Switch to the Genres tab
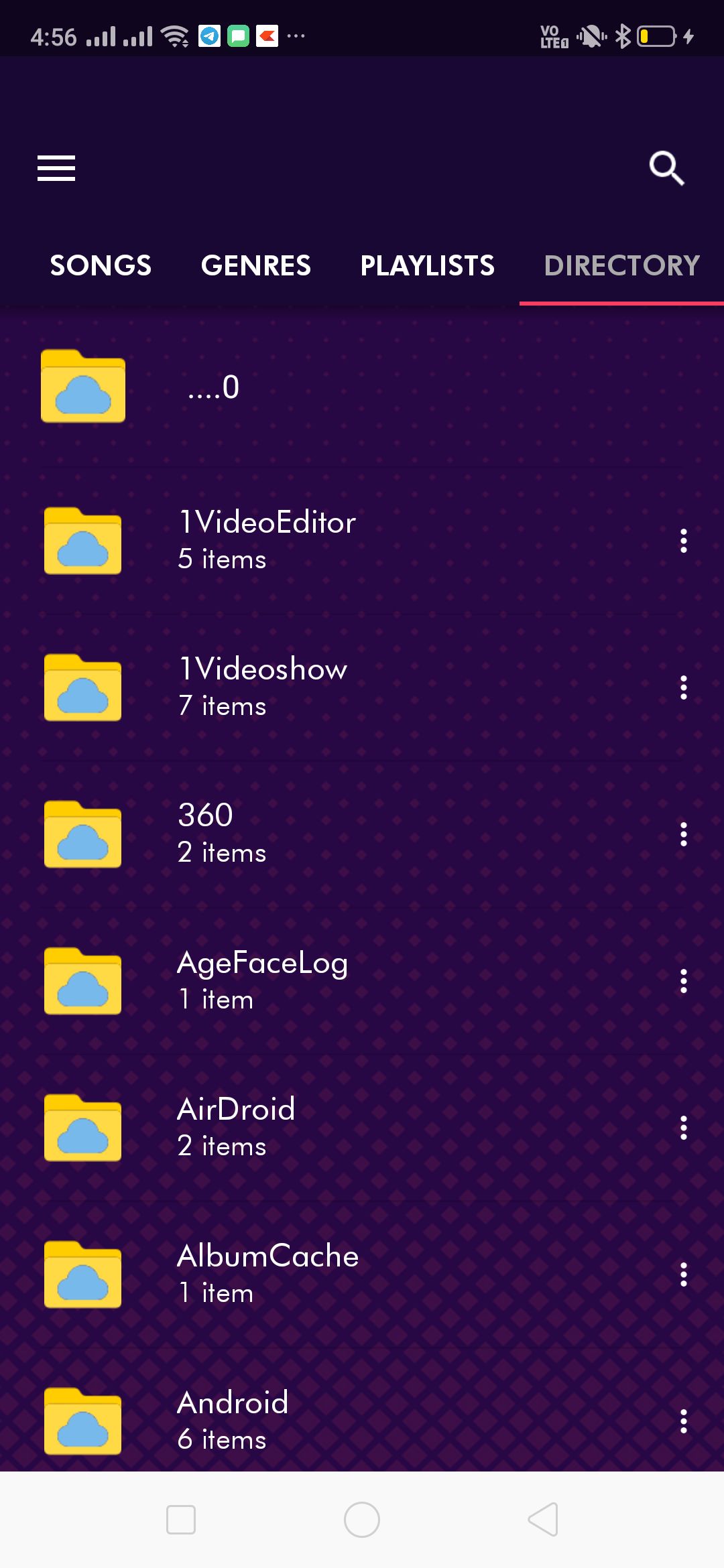 click(x=256, y=265)
